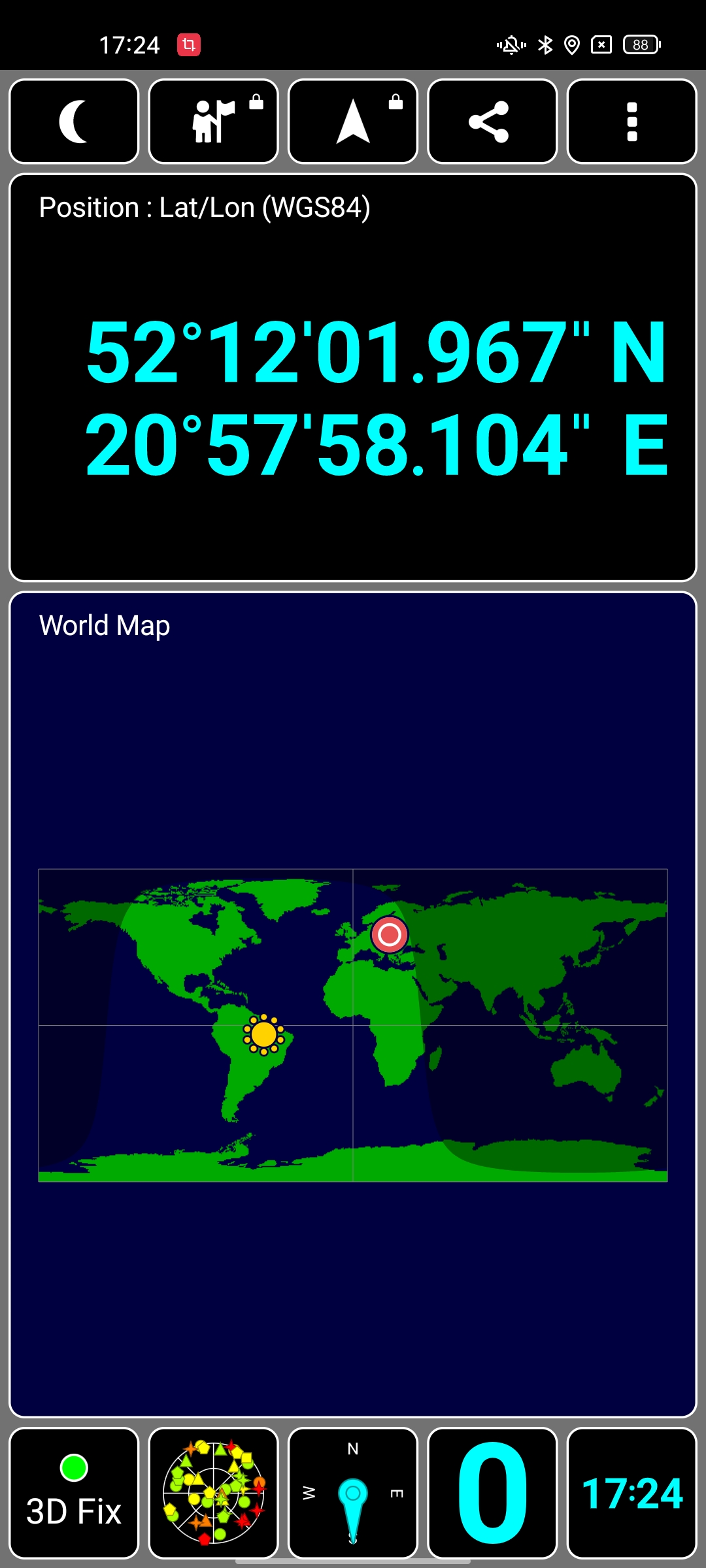Open the waypoints button with person and flag
706x1568 pixels.
pos(213,122)
